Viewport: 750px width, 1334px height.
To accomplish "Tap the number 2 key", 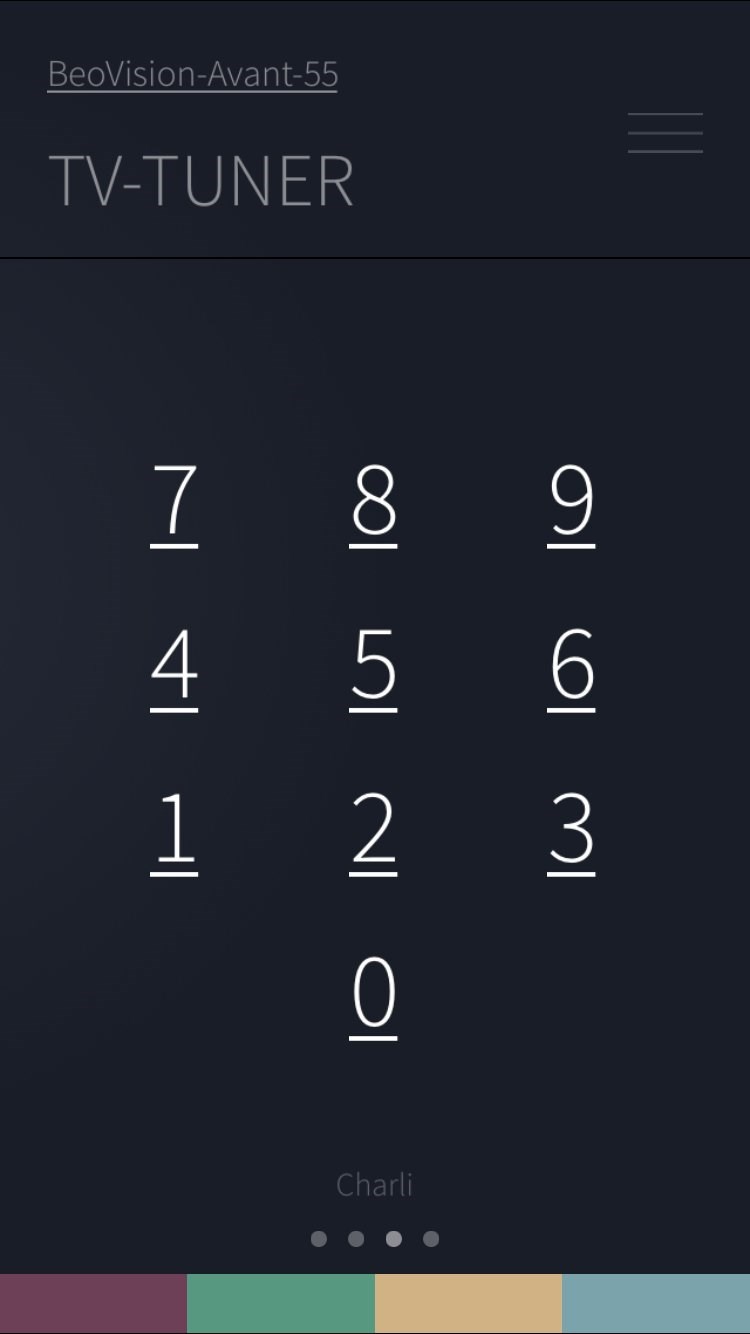I will 373,833.
